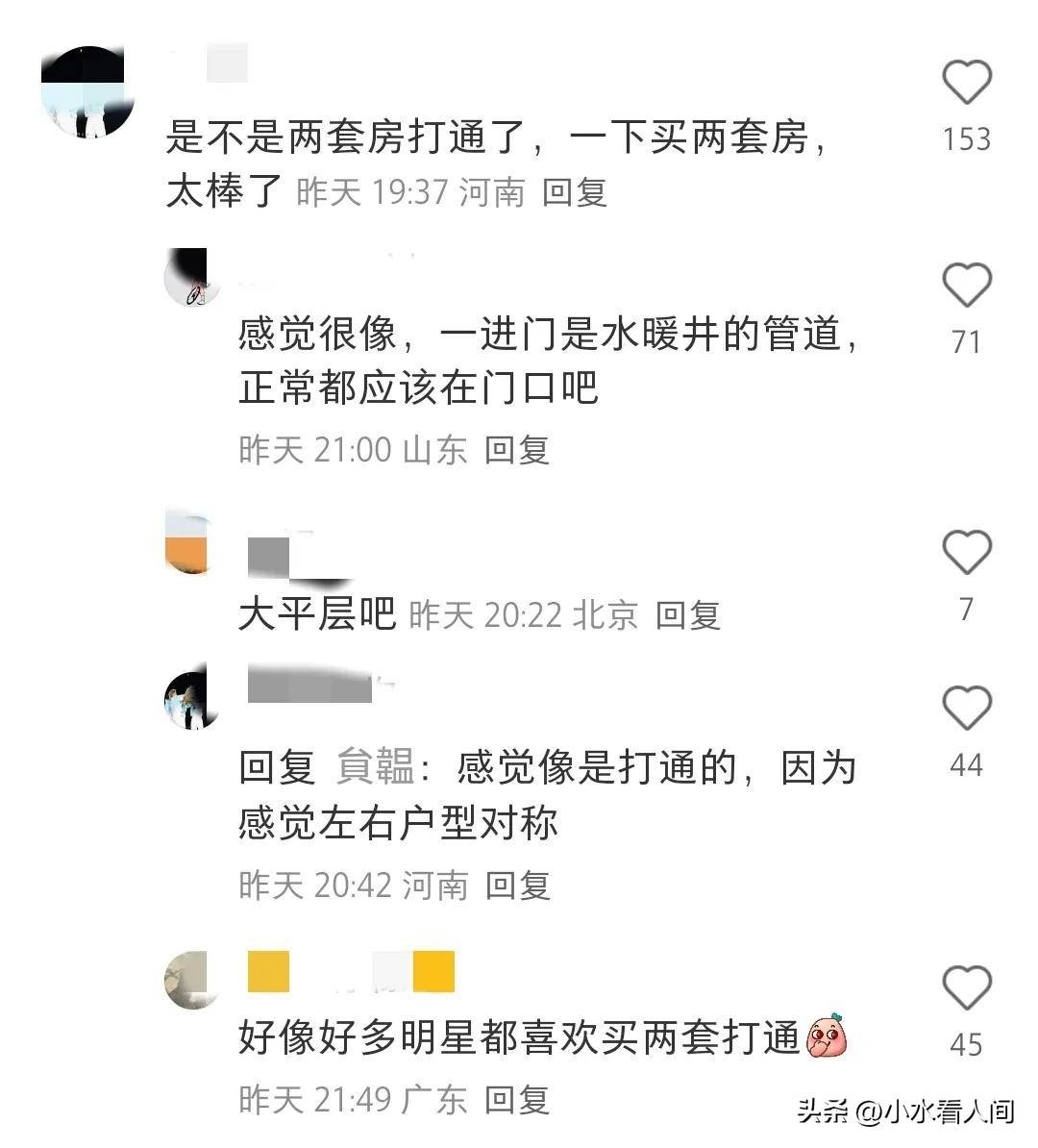Open the avatar of the top commenter

(x=87, y=91)
